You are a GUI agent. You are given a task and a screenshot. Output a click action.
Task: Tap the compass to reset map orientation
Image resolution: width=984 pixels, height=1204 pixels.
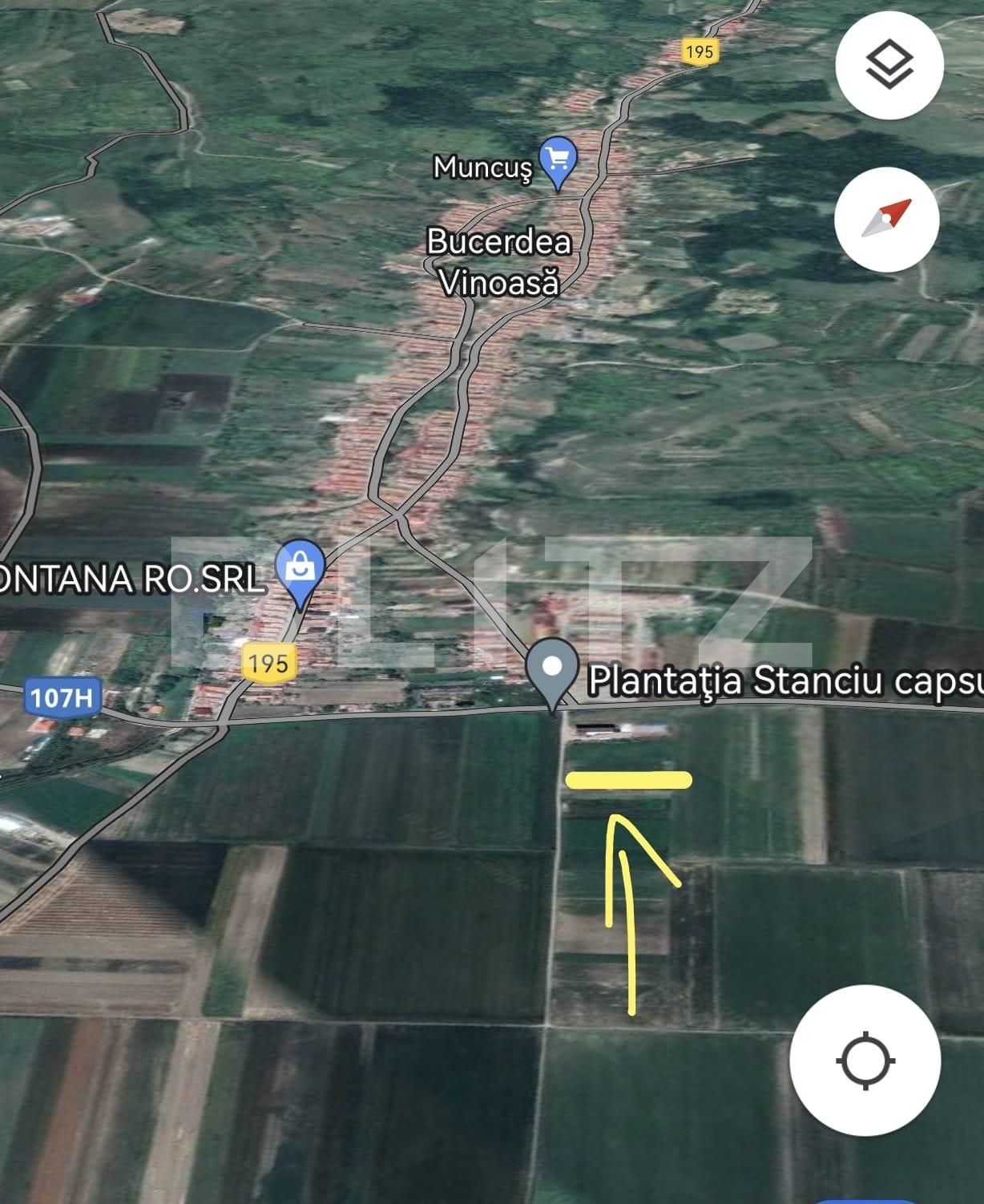pos(886,220)
